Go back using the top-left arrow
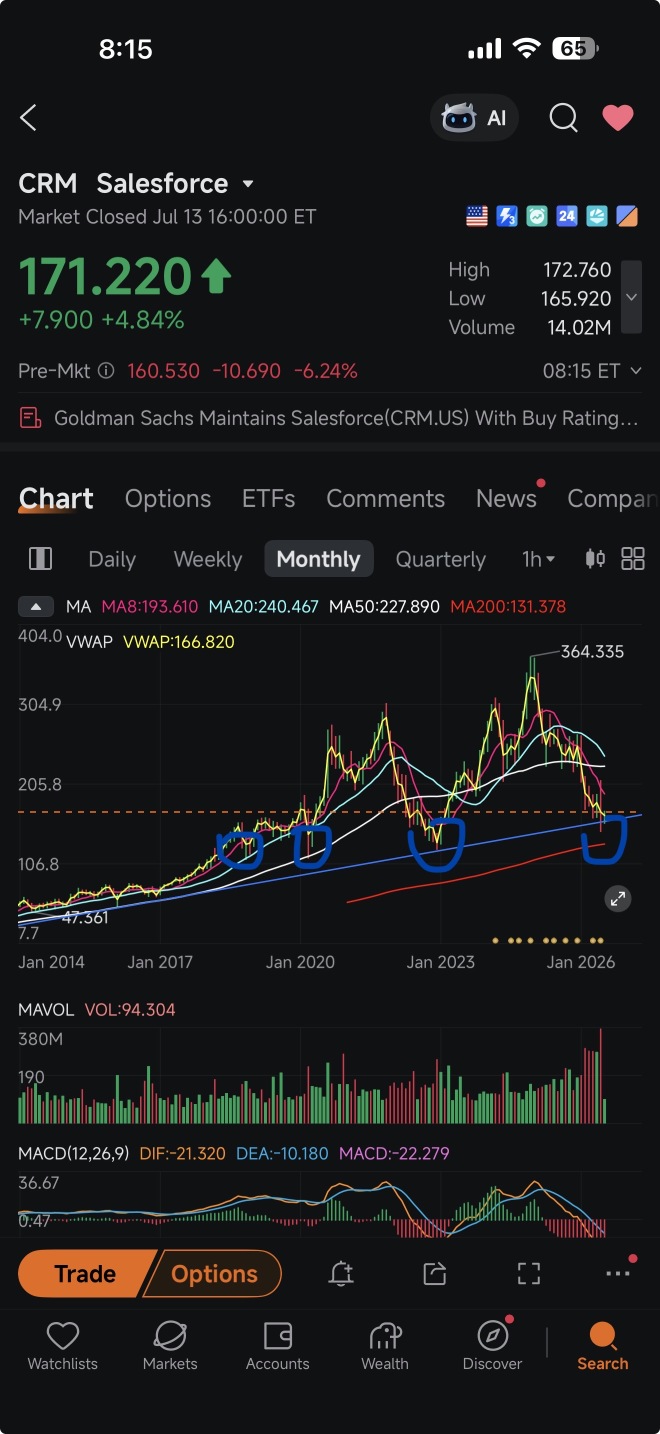This screenshot has width=660, height=1434. tap(28, 118)
